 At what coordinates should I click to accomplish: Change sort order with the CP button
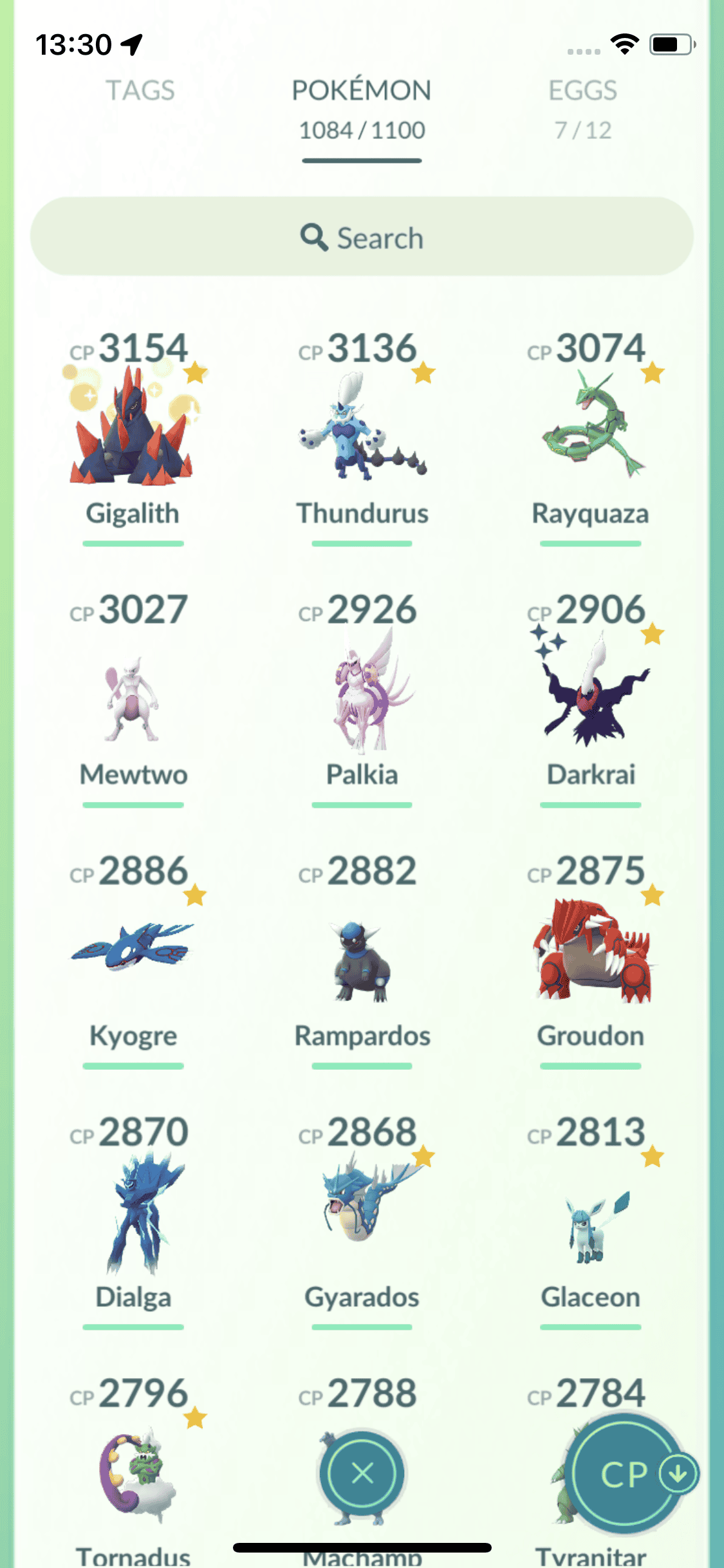click(624, 1474)
